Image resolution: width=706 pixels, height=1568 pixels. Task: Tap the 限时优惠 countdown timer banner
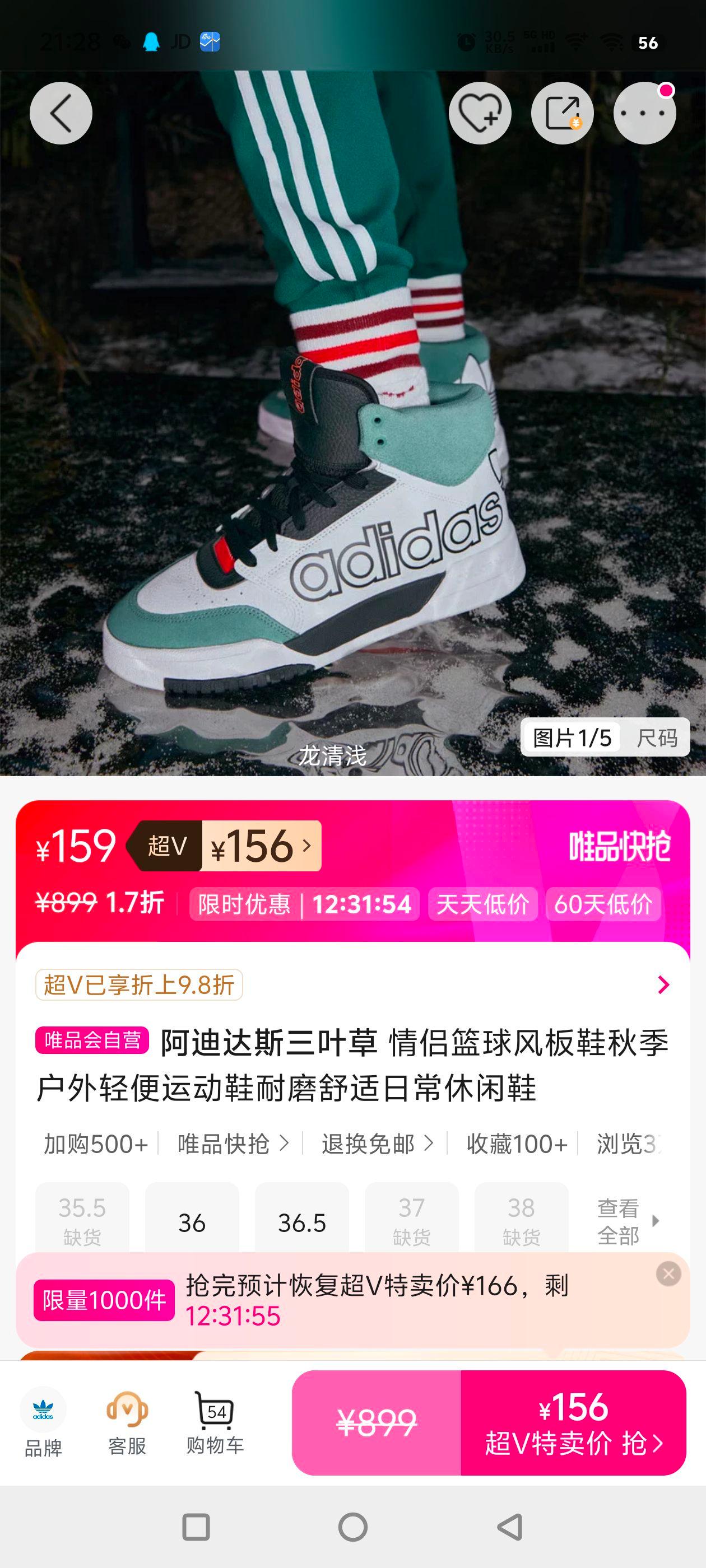(x=302, y=904)
